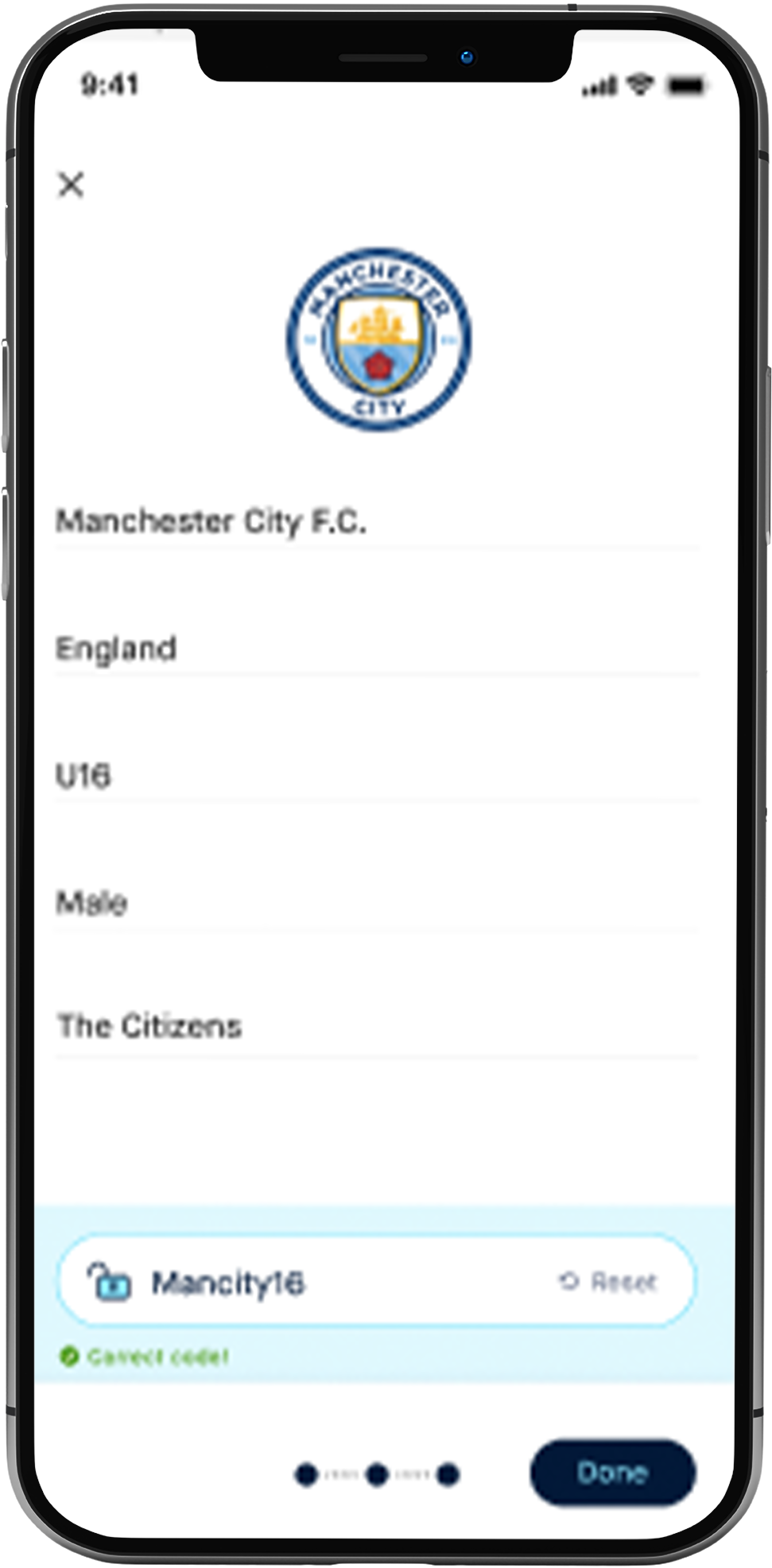The height and width of the screenshot is (1568, 772).
Task: Close the team setup screen
Action: click(71, 184)
